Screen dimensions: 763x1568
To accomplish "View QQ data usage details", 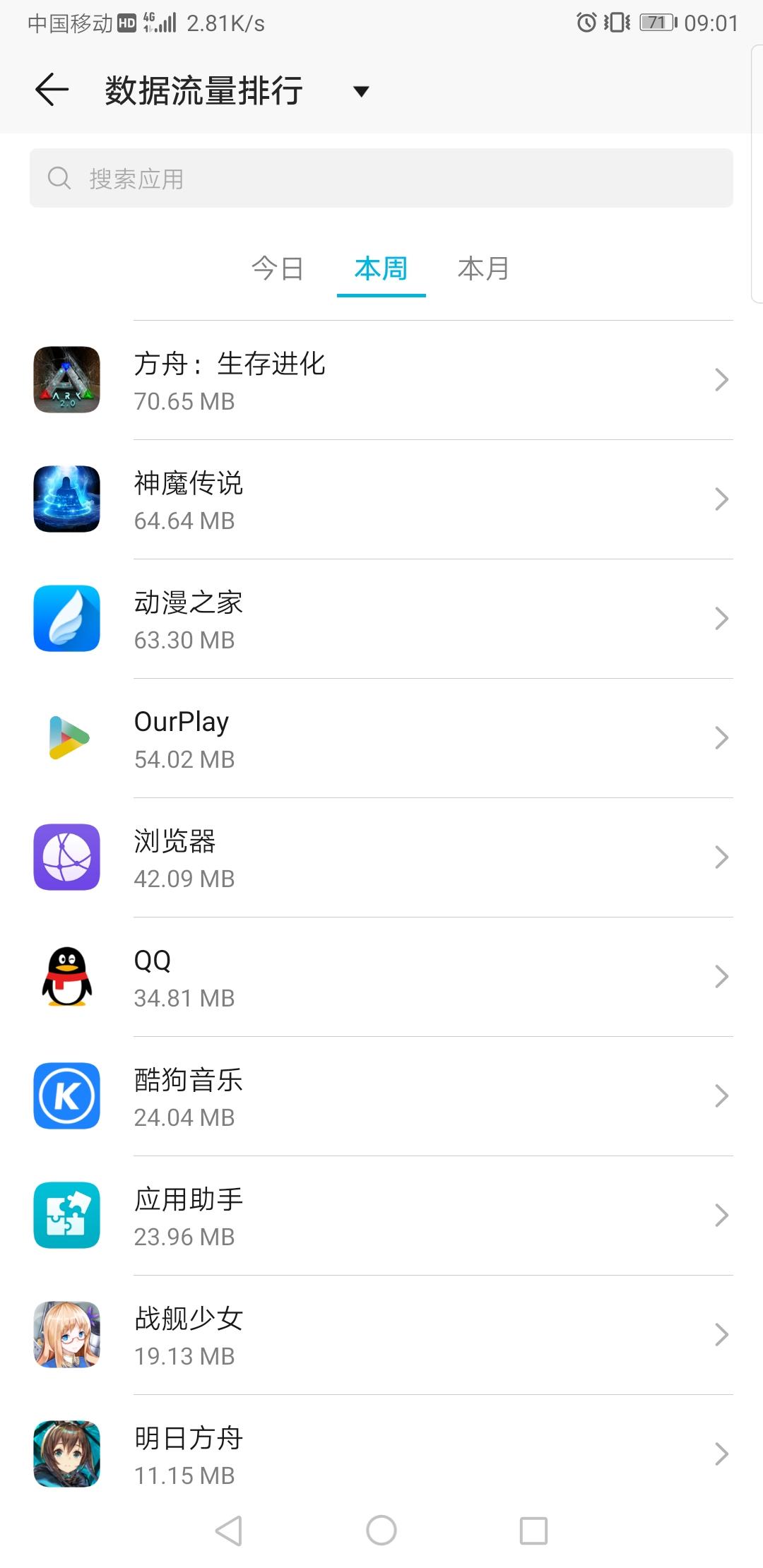I will click(381, 977).
